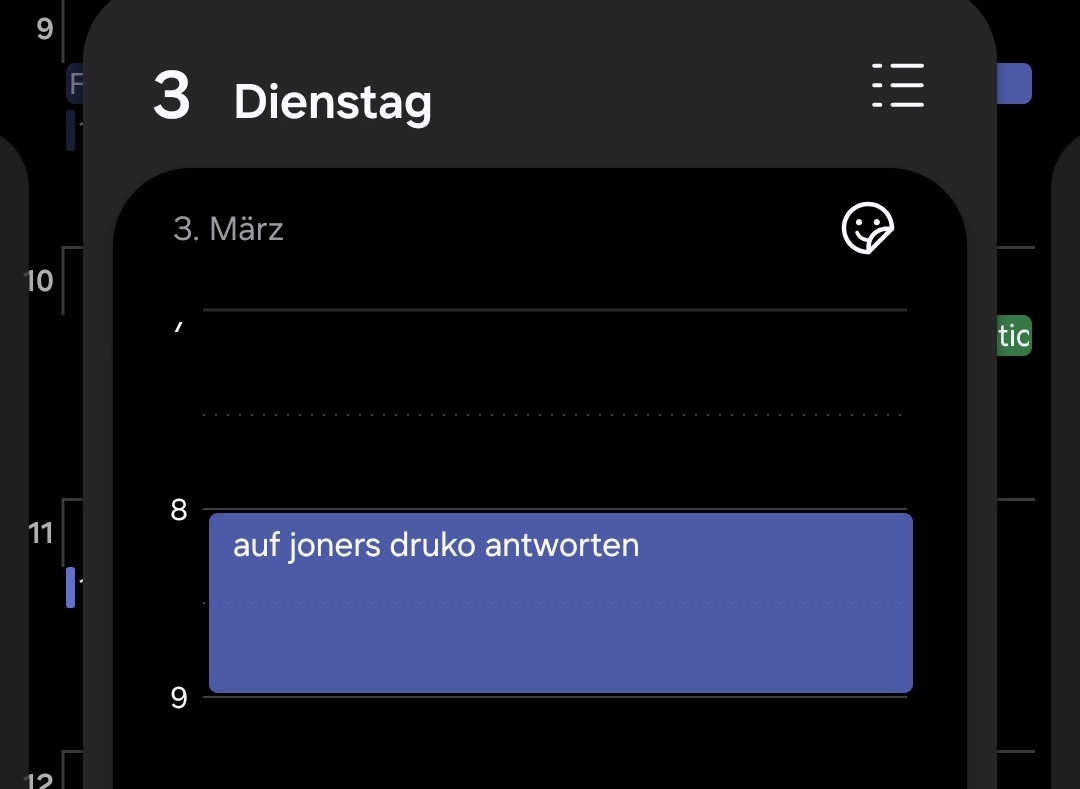Add a sticker to 3. März

click(867, 229)
